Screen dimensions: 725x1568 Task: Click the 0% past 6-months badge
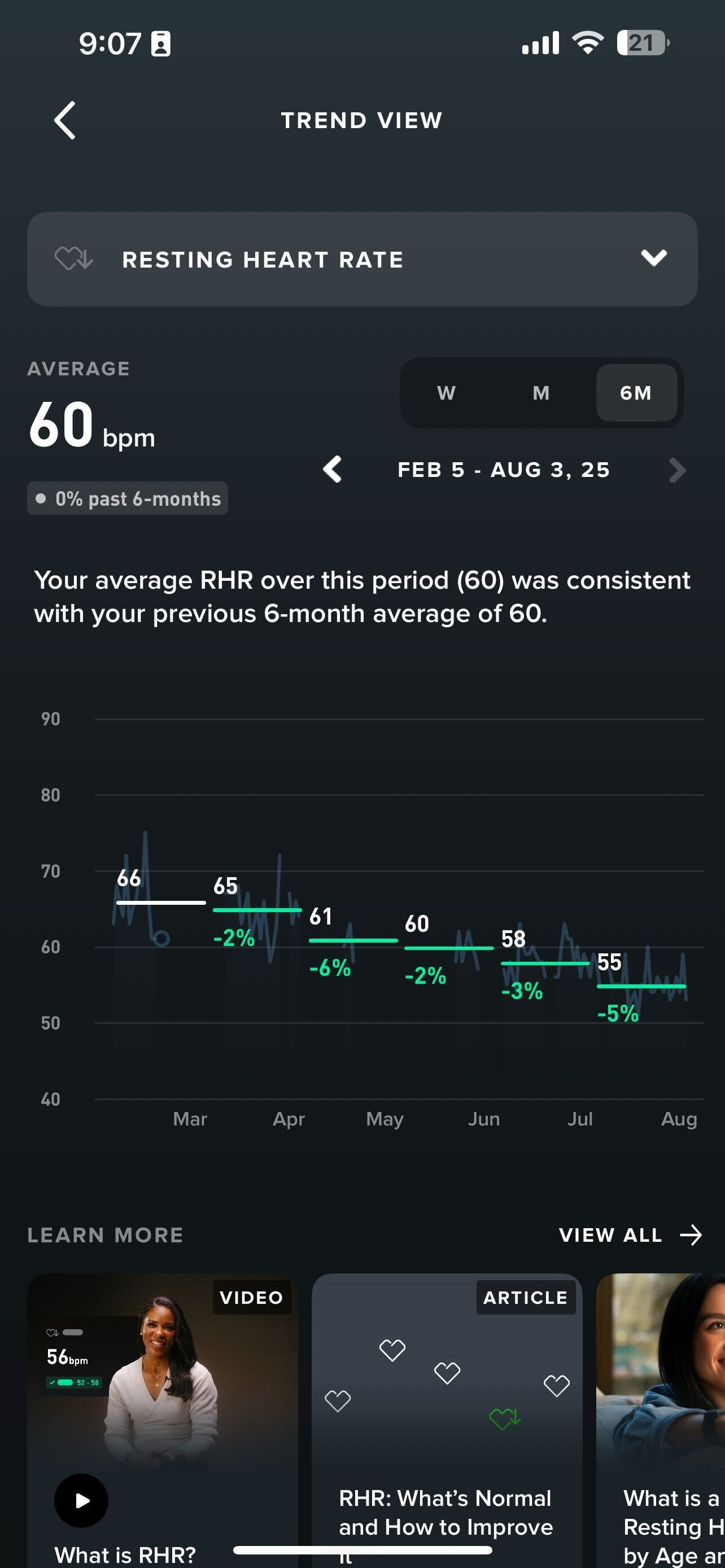pyautogui.click(x=128, y=498)
